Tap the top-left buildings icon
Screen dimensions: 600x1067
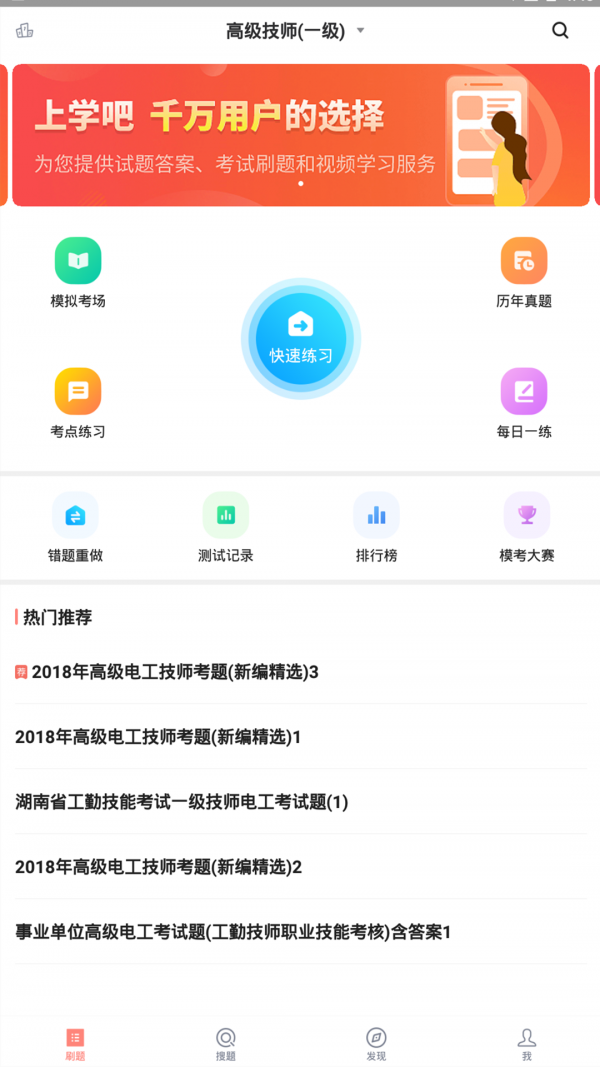[x=25, y=31]
